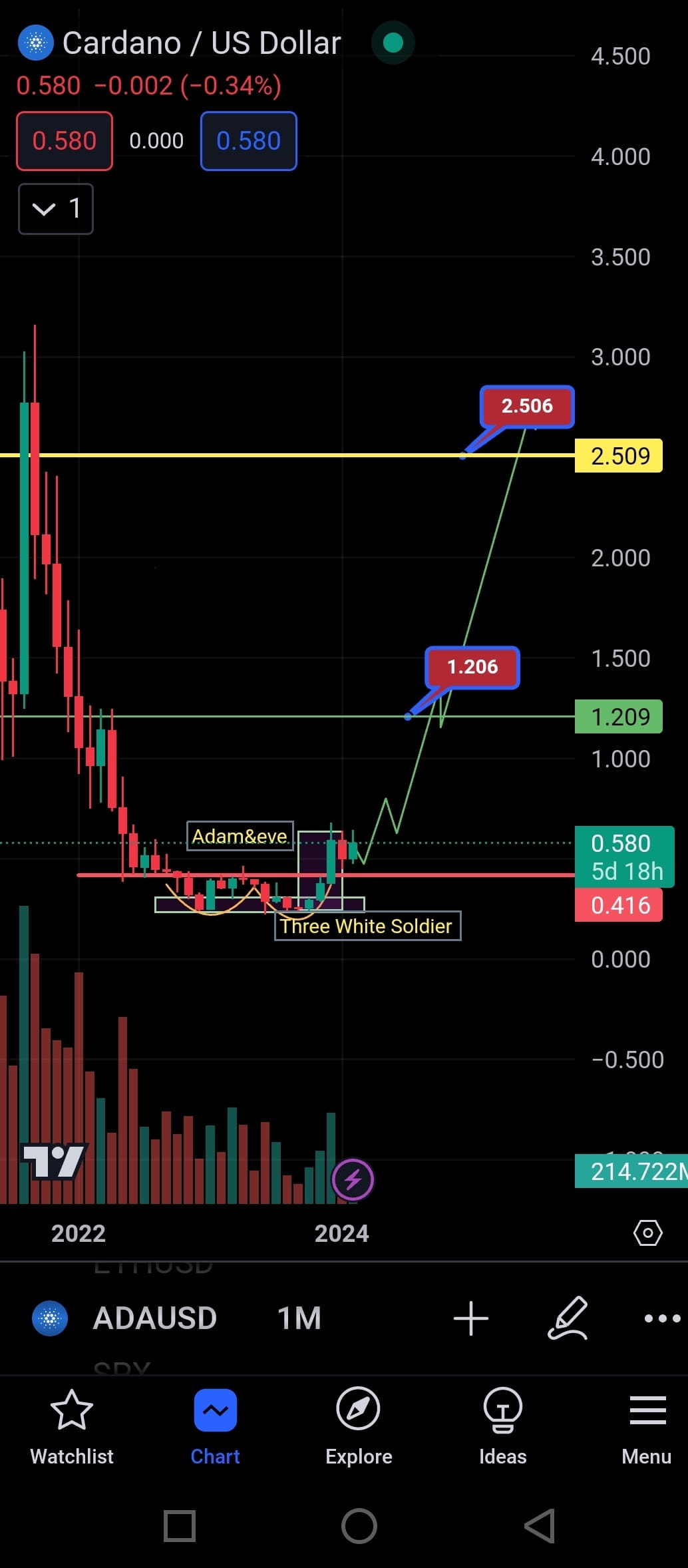The image size is (688, 1568).
Task: Tap the lightning bolt go-to-realtime icon
Action: [353, 1178]
